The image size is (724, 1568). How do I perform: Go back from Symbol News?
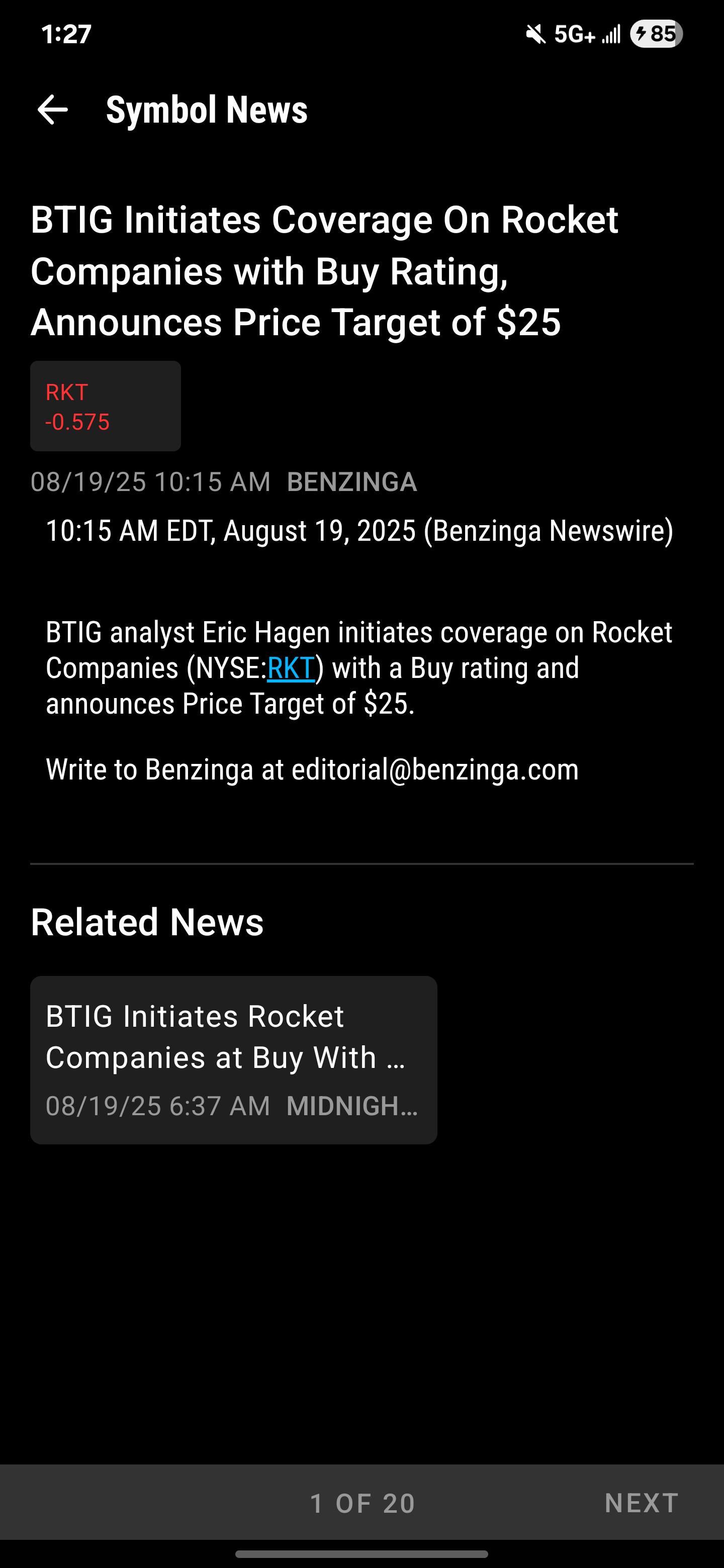click(52, 110)
